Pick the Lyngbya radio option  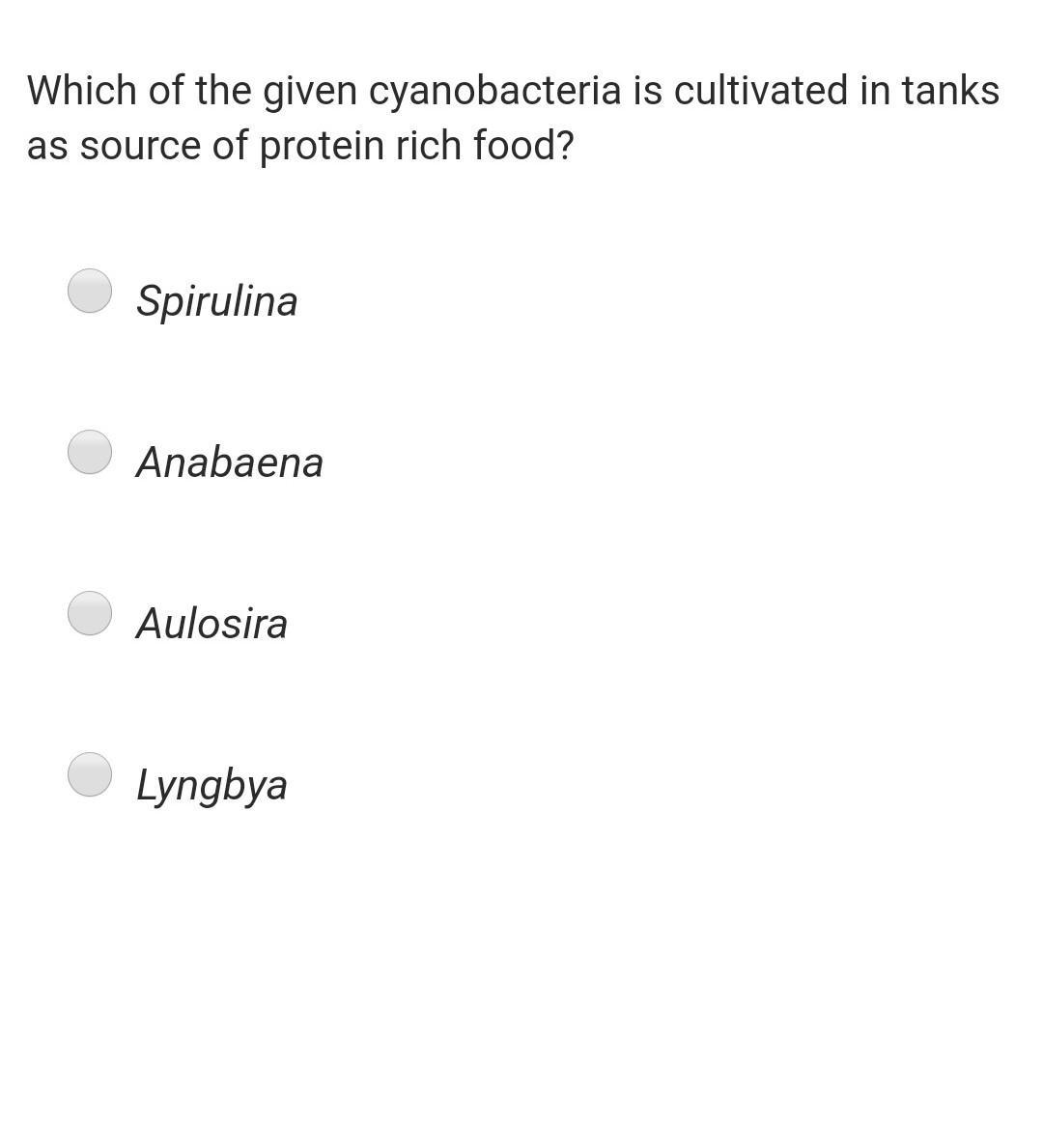point(90,774)
